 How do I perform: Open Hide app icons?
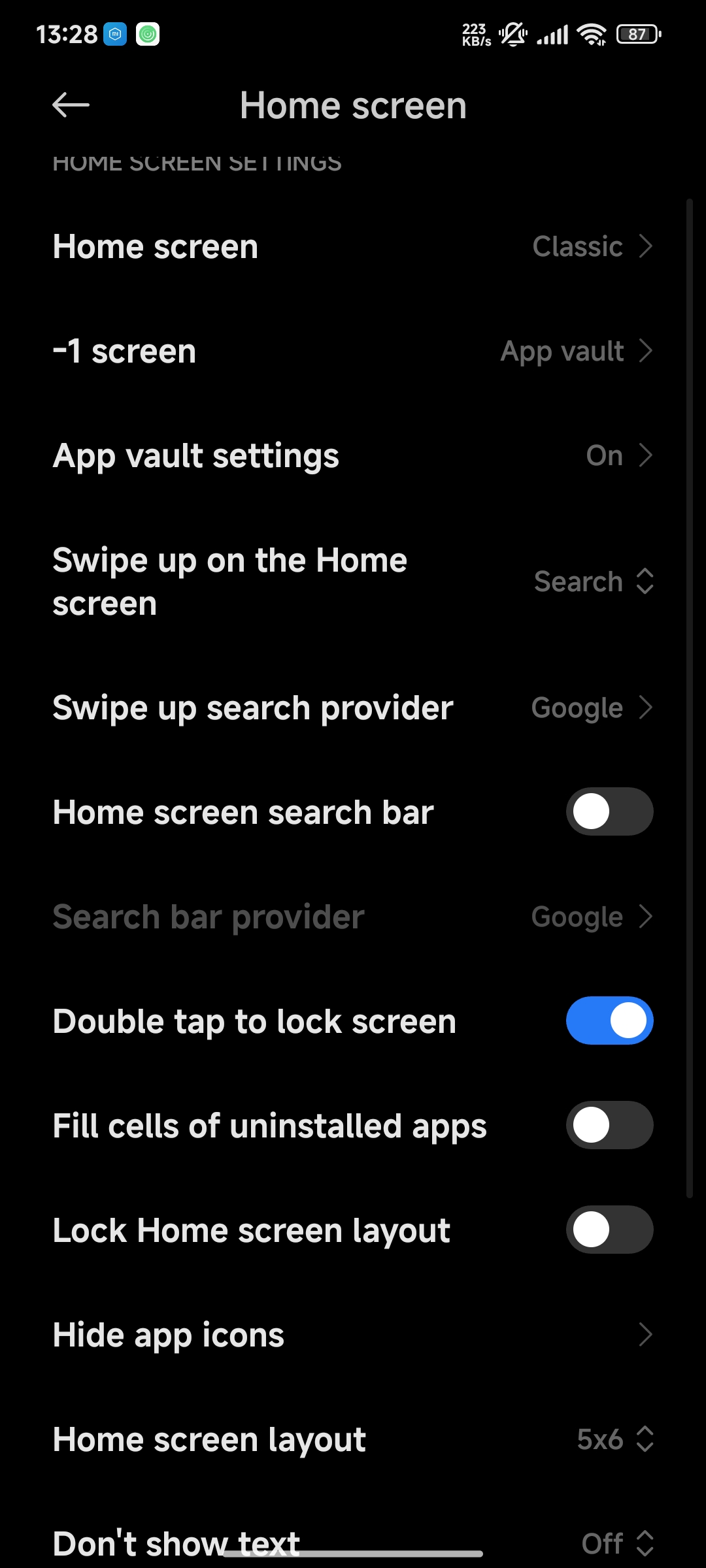[x=353, y=1335]
